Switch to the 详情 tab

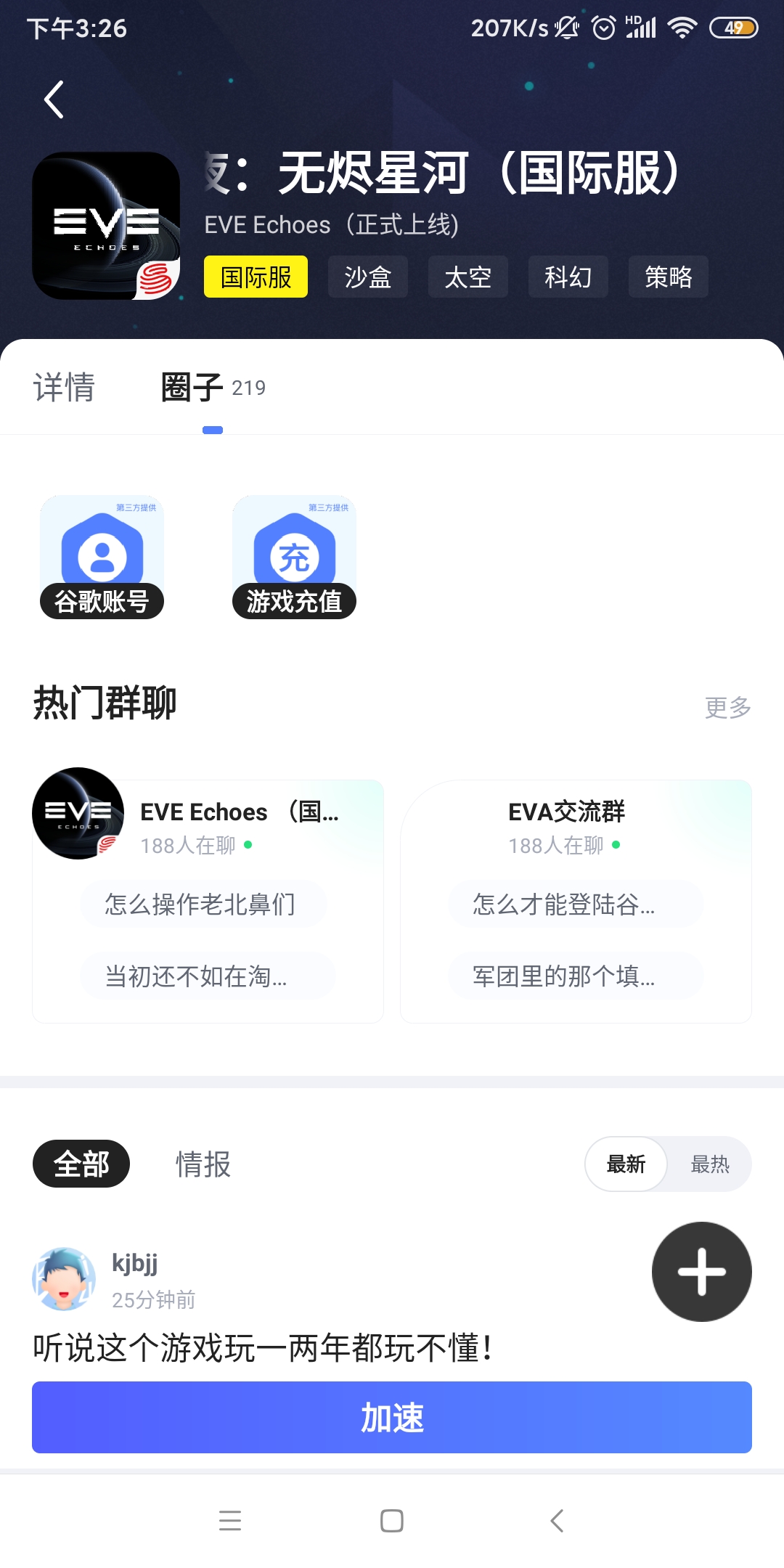64,387
